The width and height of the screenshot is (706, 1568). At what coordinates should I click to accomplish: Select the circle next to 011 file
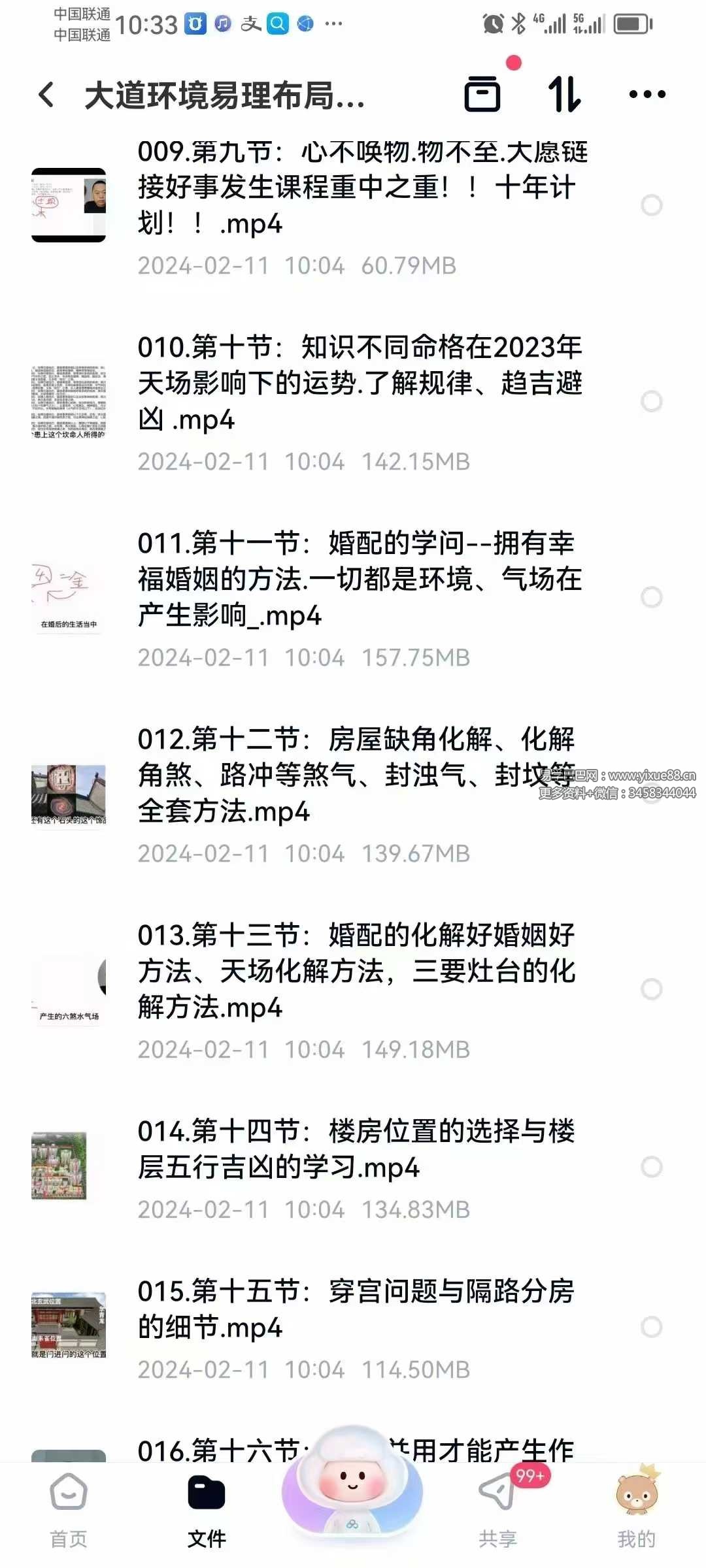[x=651, y=597]
